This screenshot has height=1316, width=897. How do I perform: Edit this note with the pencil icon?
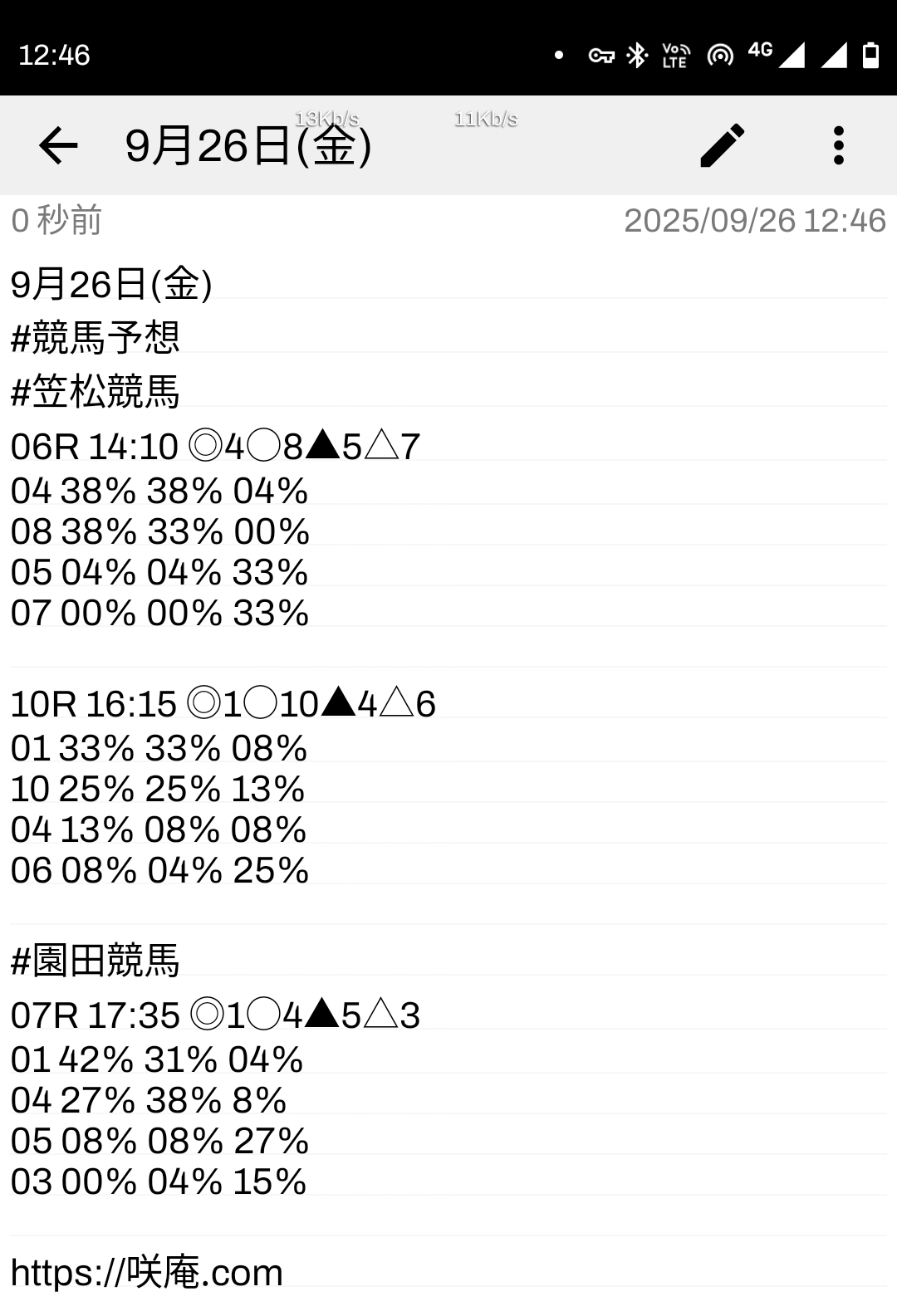tap(722, 146)
